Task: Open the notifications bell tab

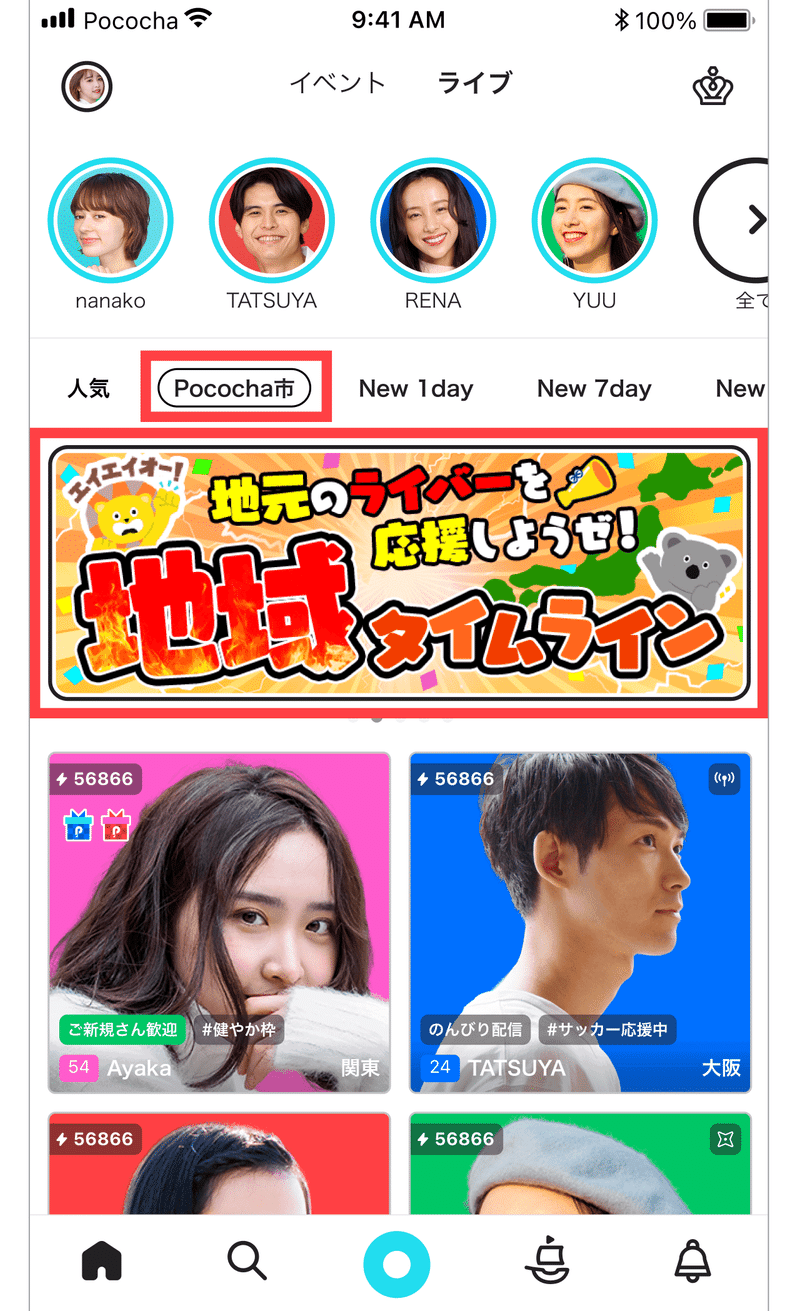Action: [x=693, y=1262]
